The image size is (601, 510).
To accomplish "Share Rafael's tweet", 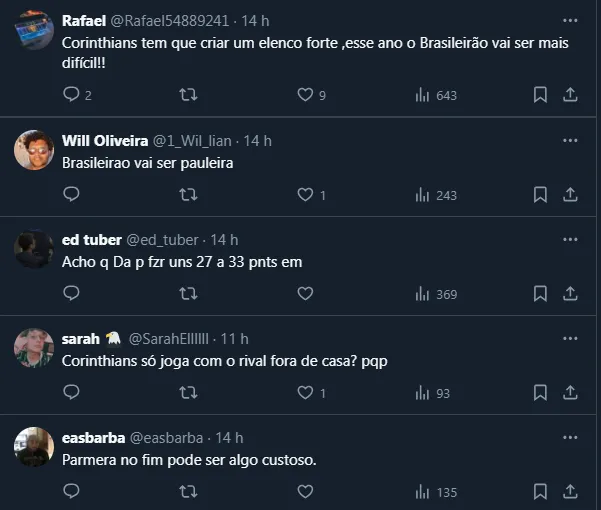I will pos(570,95).
